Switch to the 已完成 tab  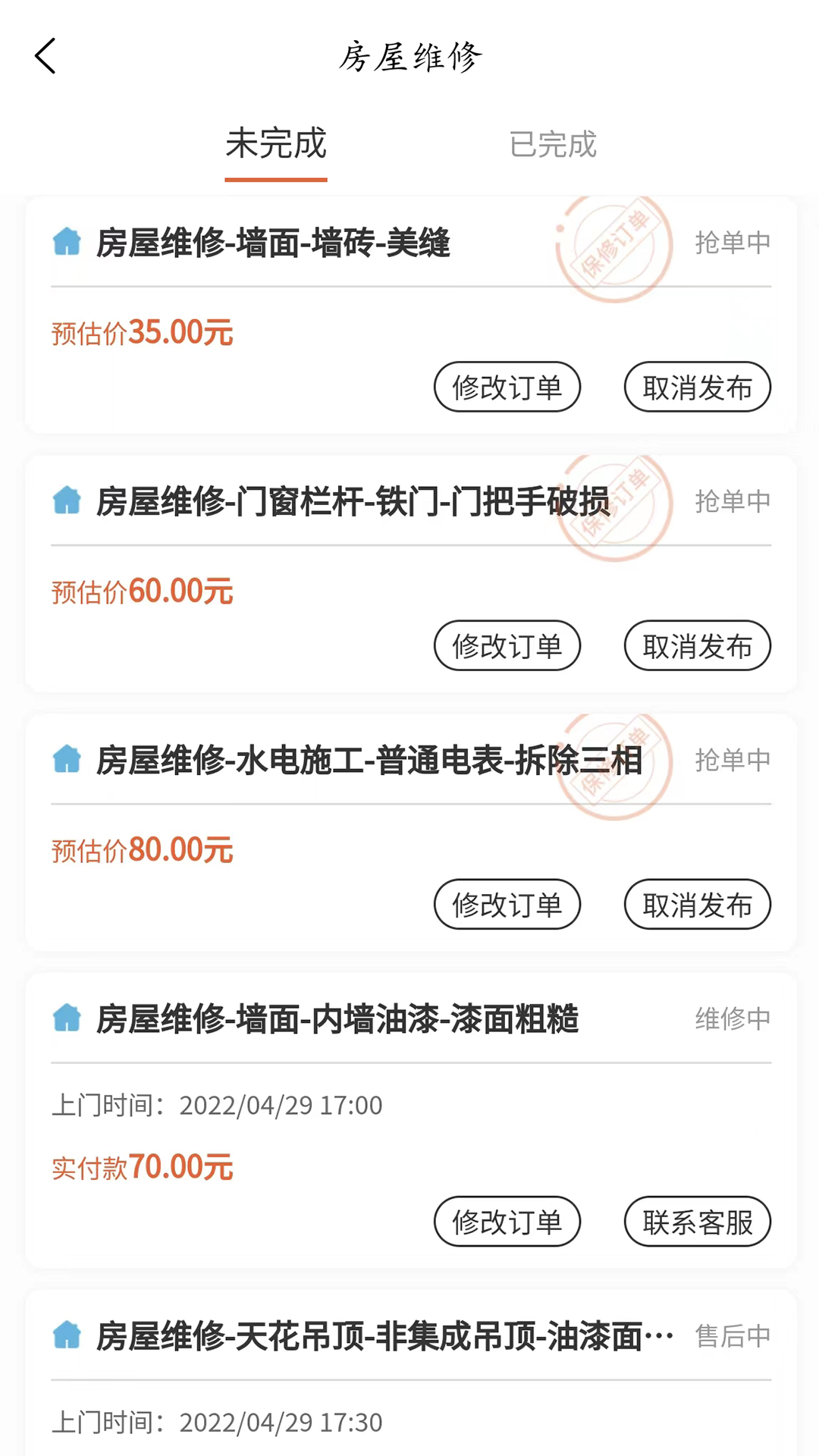pos(553,144)
